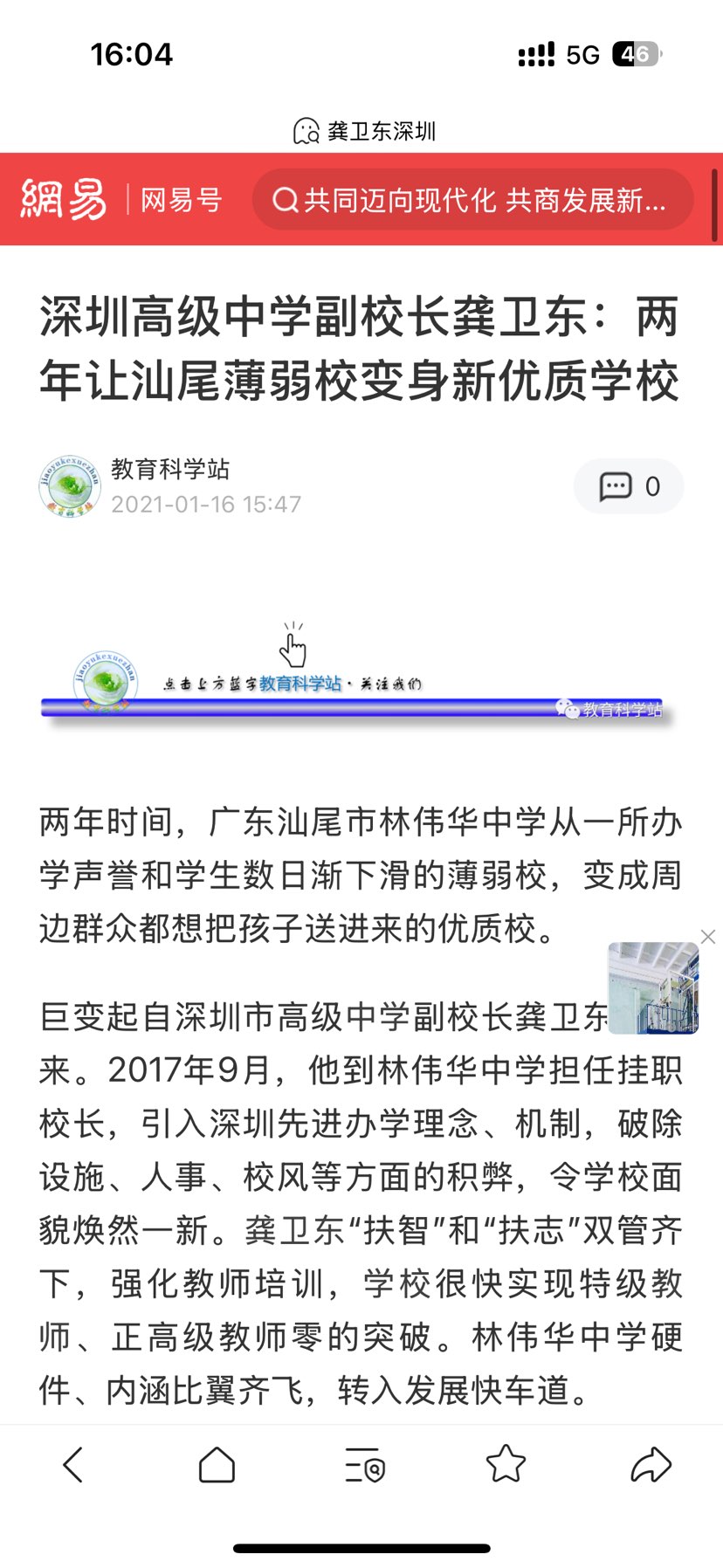Open the 网易号 channel link
This screenshot has width=723, height=1568.
(181, 200)
